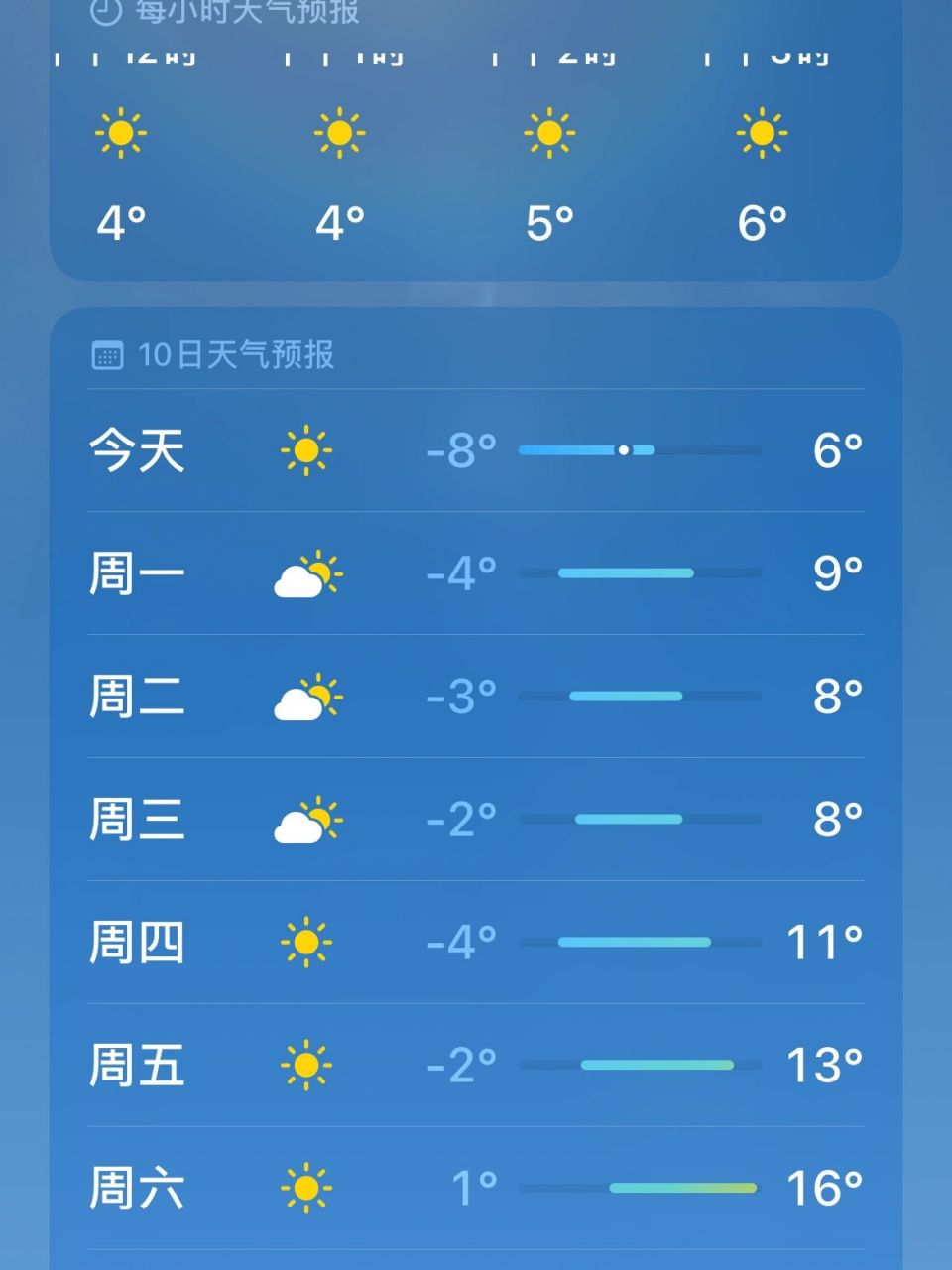Select the sun icon for today's forecast row
Screen dimensions: 952x1270
point(308,450)
